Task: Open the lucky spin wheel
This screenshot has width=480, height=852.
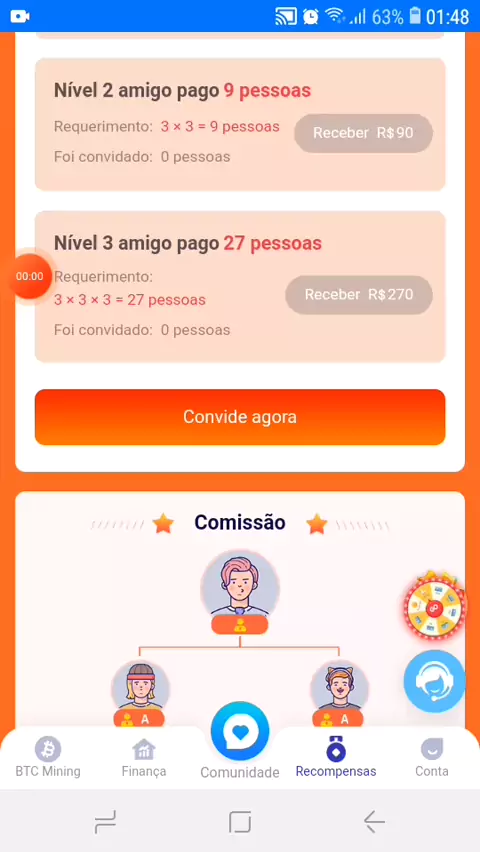Action: (433, 606)
